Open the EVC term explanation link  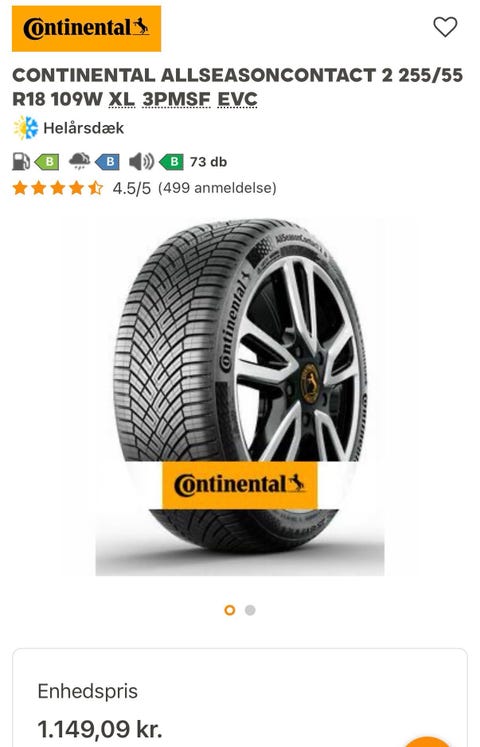237,99
